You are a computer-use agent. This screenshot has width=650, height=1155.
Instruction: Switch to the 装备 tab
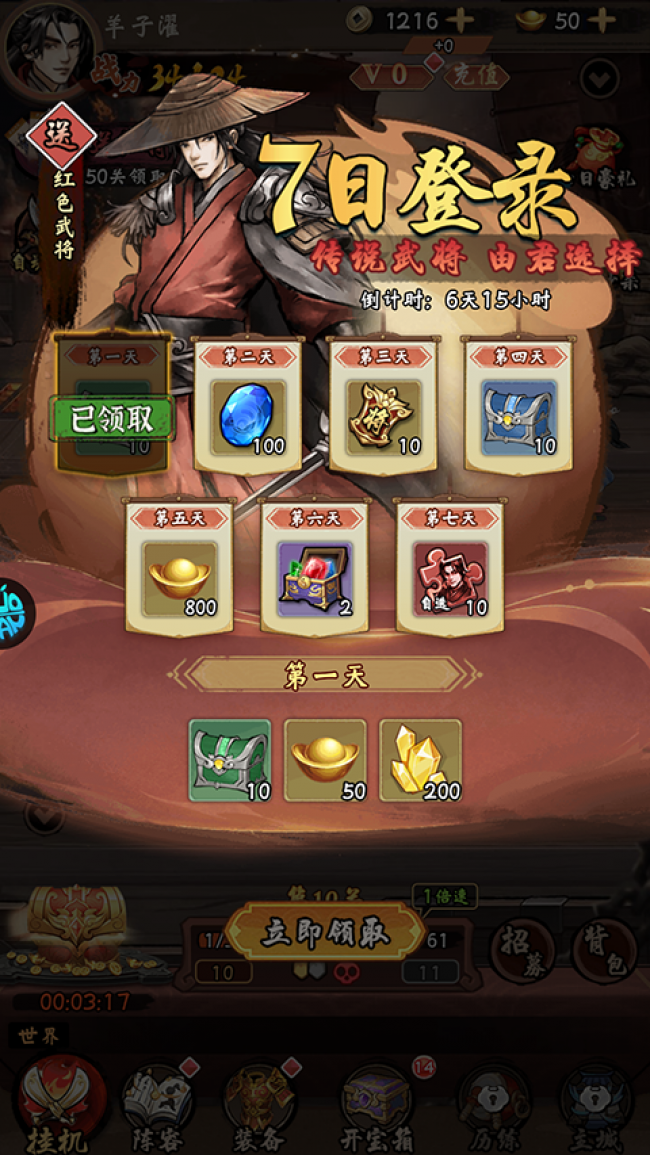[x=260, y=1105]
